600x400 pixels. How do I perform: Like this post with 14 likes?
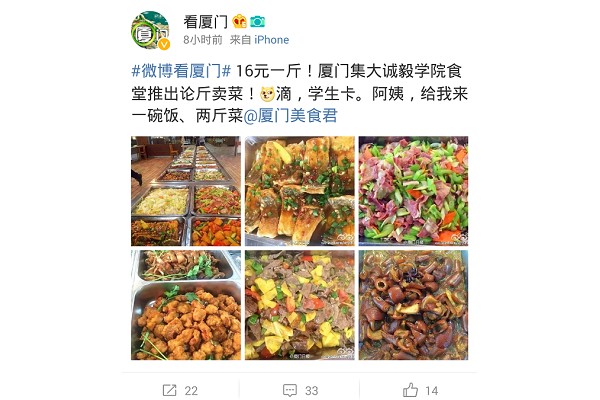420,390
